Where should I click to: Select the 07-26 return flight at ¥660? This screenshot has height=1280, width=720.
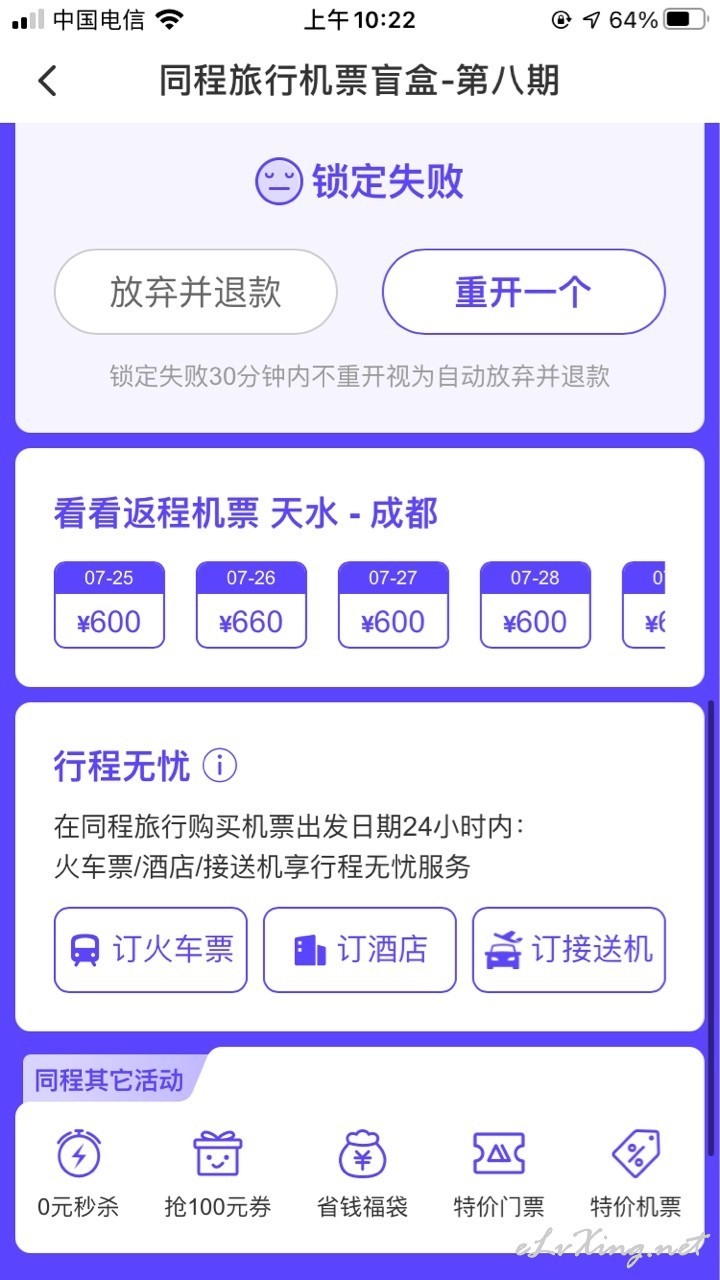pyautogui.click(x=251, y=605)
